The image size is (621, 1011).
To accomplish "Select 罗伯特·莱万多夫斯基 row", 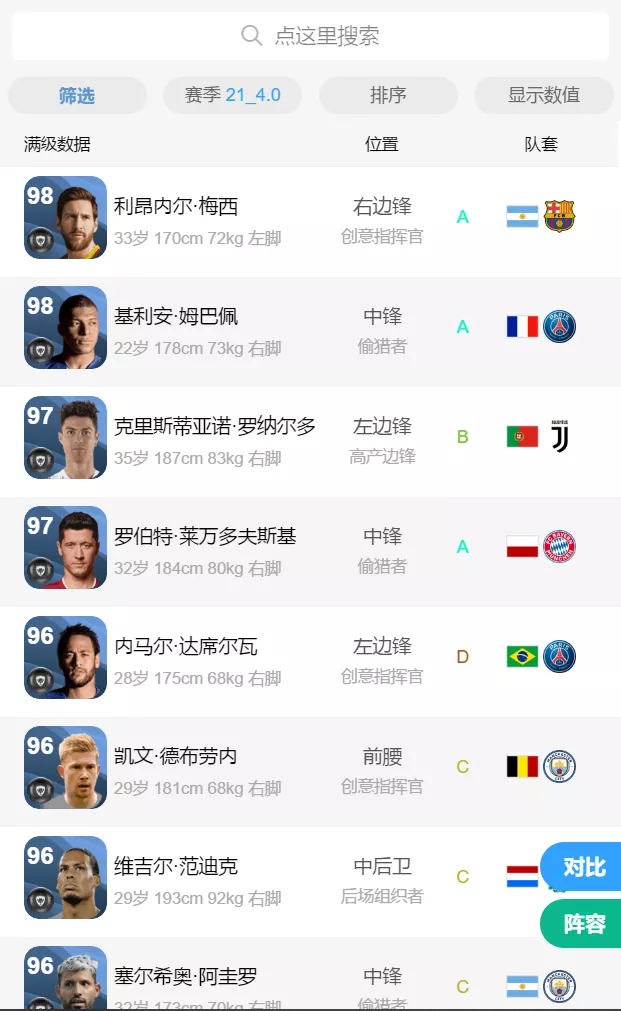I will [x=205, y=537].
